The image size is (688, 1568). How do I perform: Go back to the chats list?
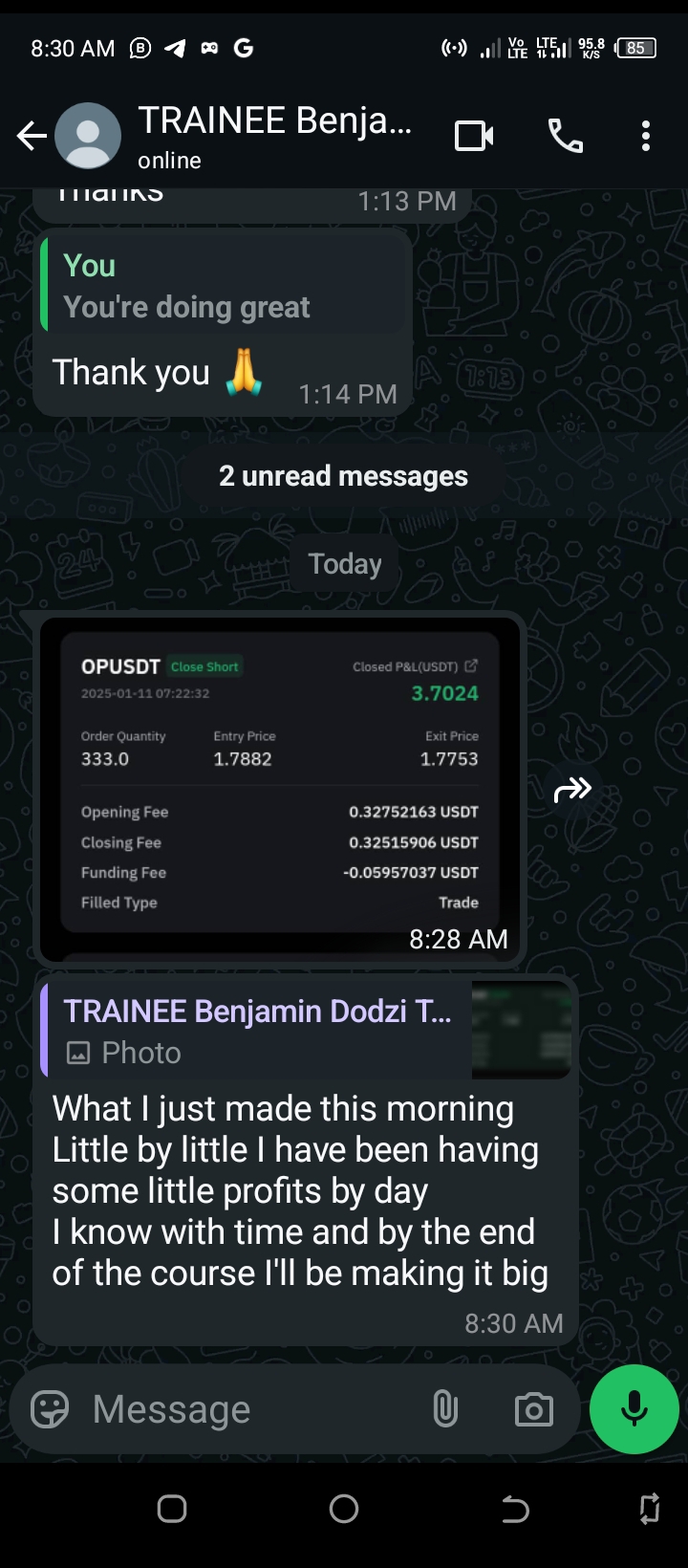[32, 137]
